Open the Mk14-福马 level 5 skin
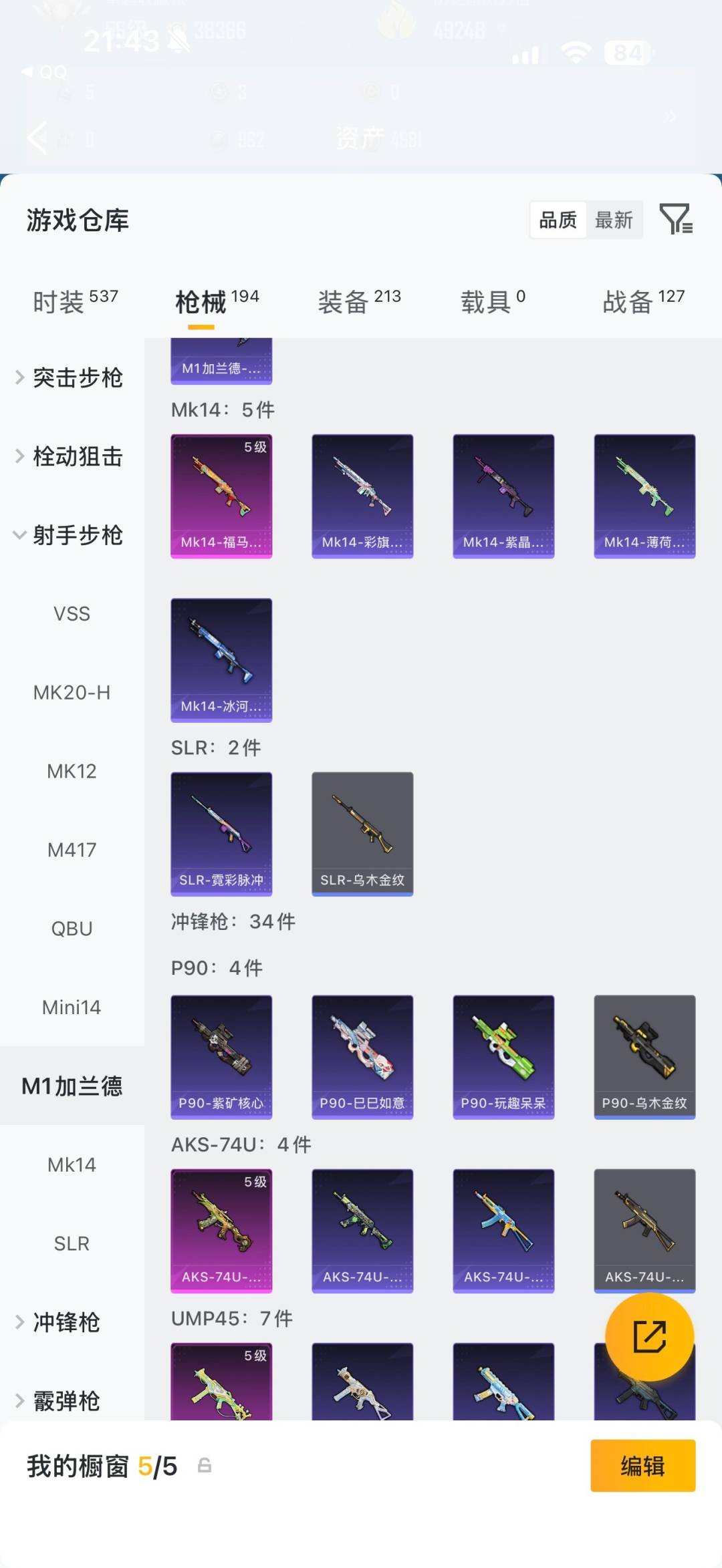Screen dimensions: 722x1568 (221, 496)
